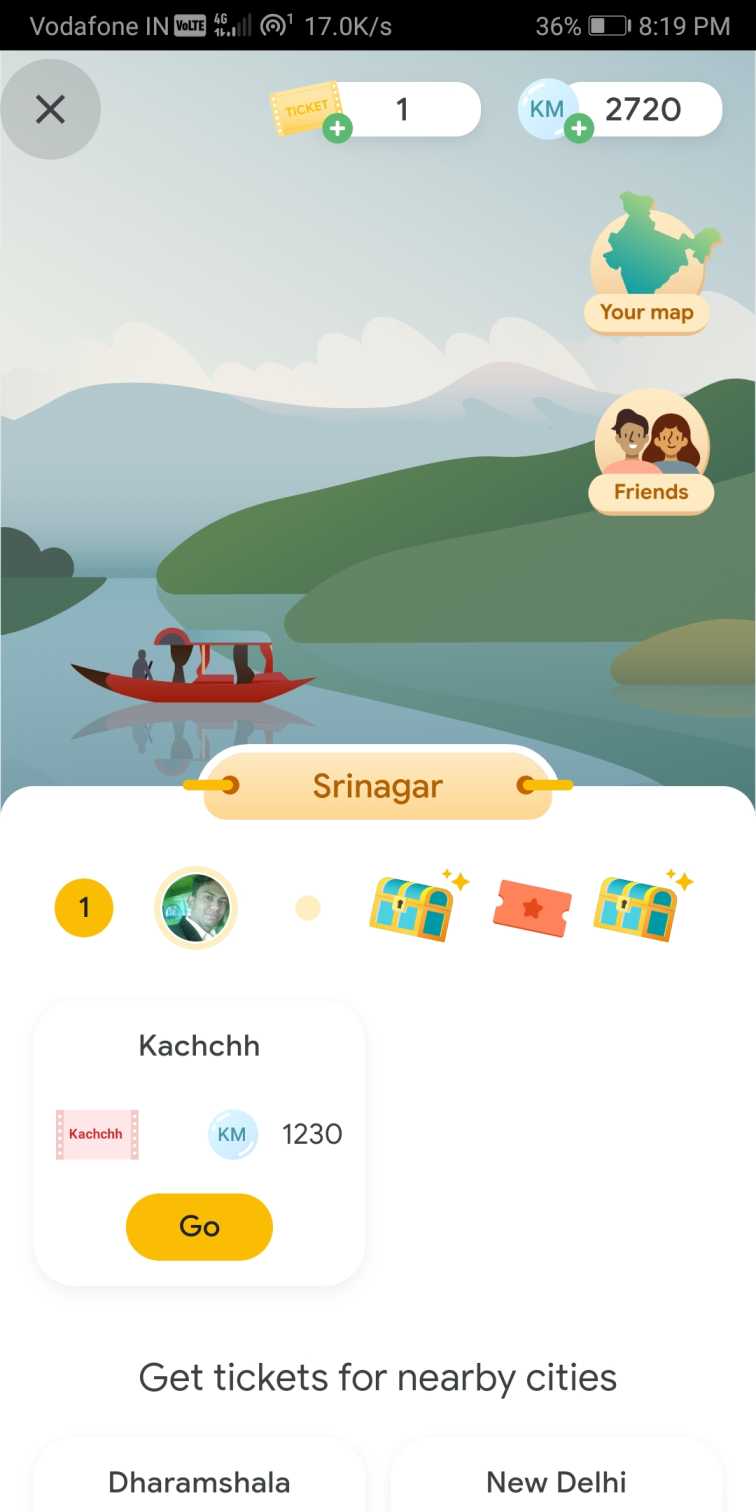Open the New Delhi city card
Image resolution: width=756 pixels, height=1512 pixels.
556,1481
